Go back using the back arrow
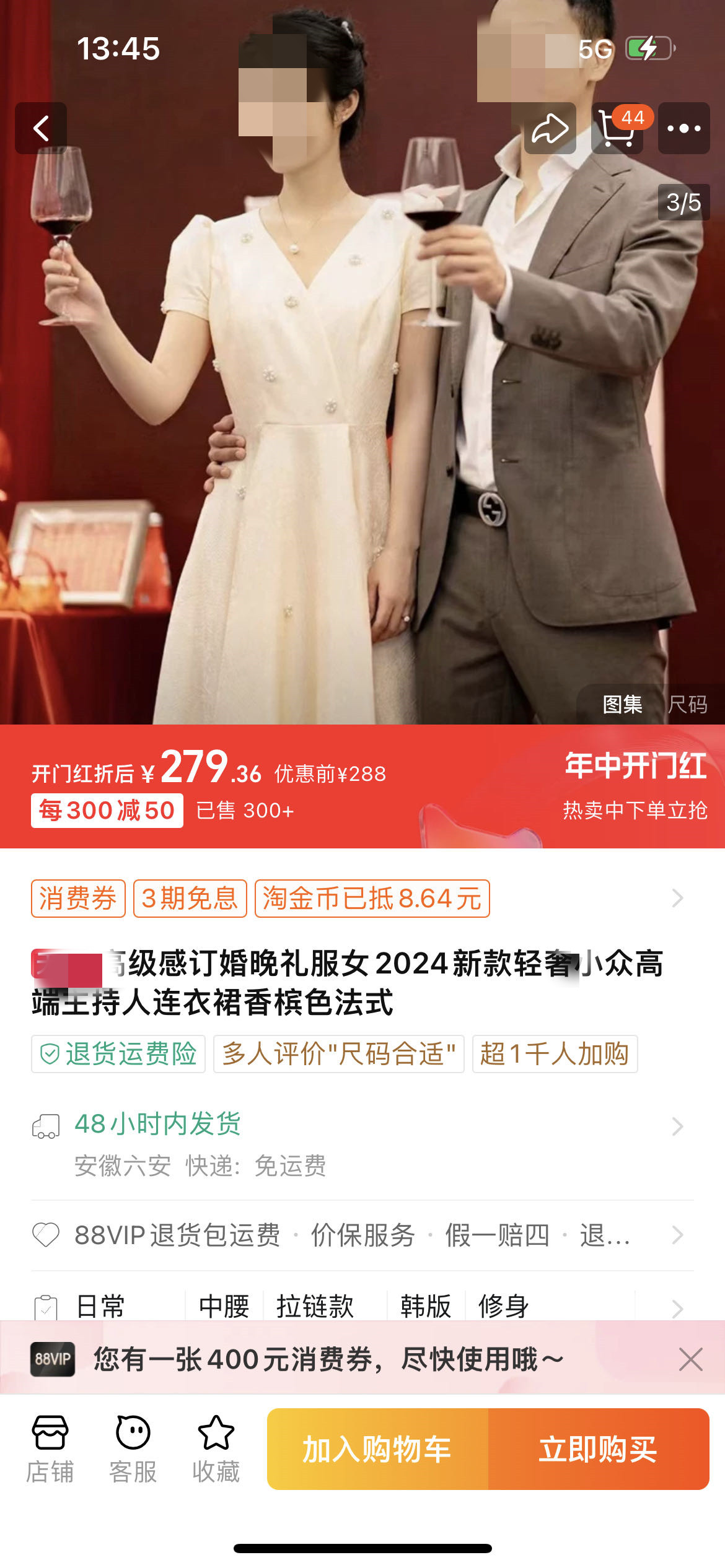This screenshot has height=1568, width=725. tap(41, 128)
